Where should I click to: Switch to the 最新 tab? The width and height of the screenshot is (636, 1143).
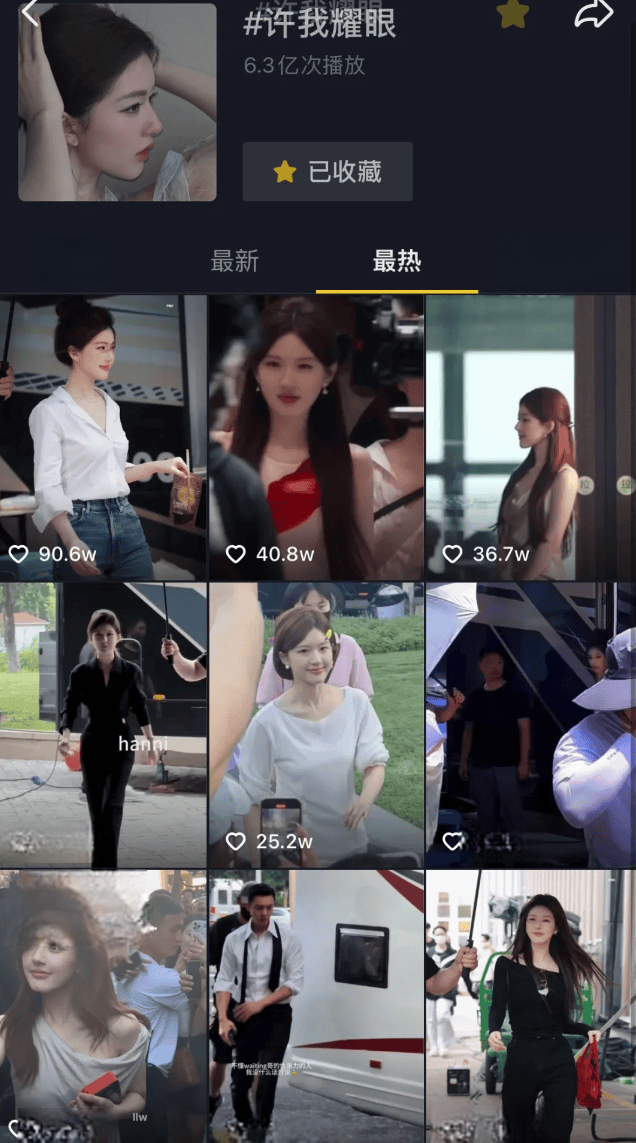click(x=235, y=262)
